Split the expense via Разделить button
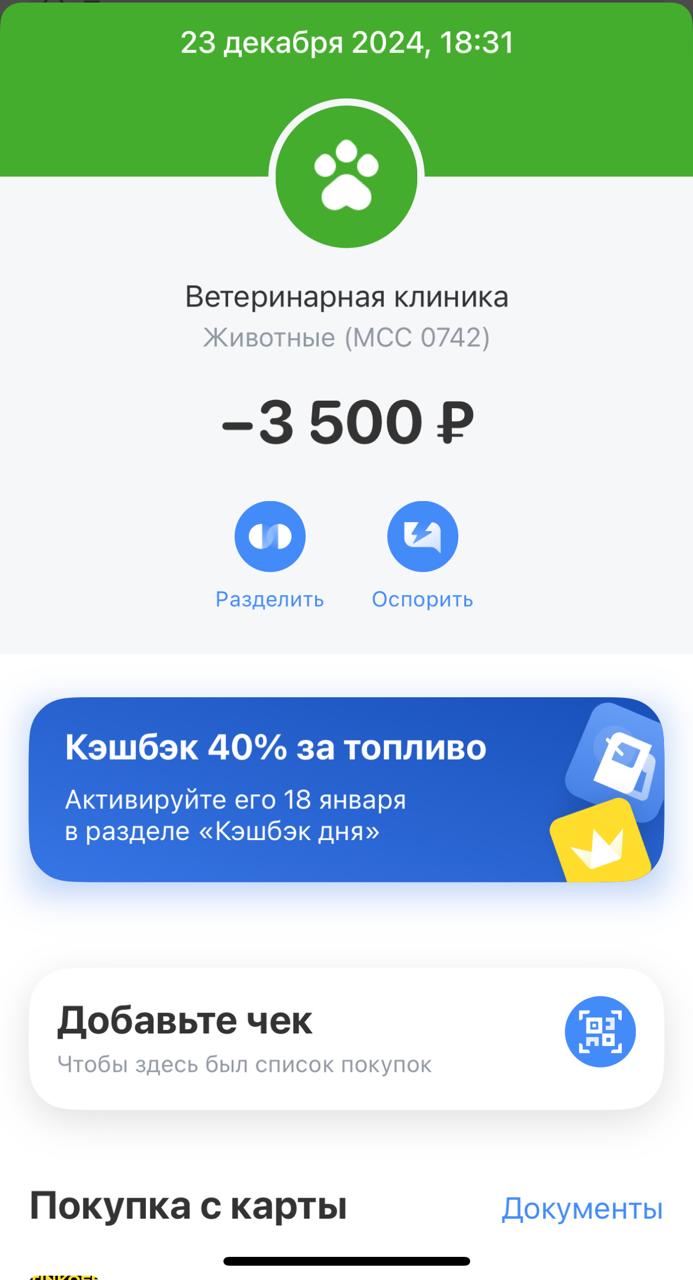 (x=270, y=538)
